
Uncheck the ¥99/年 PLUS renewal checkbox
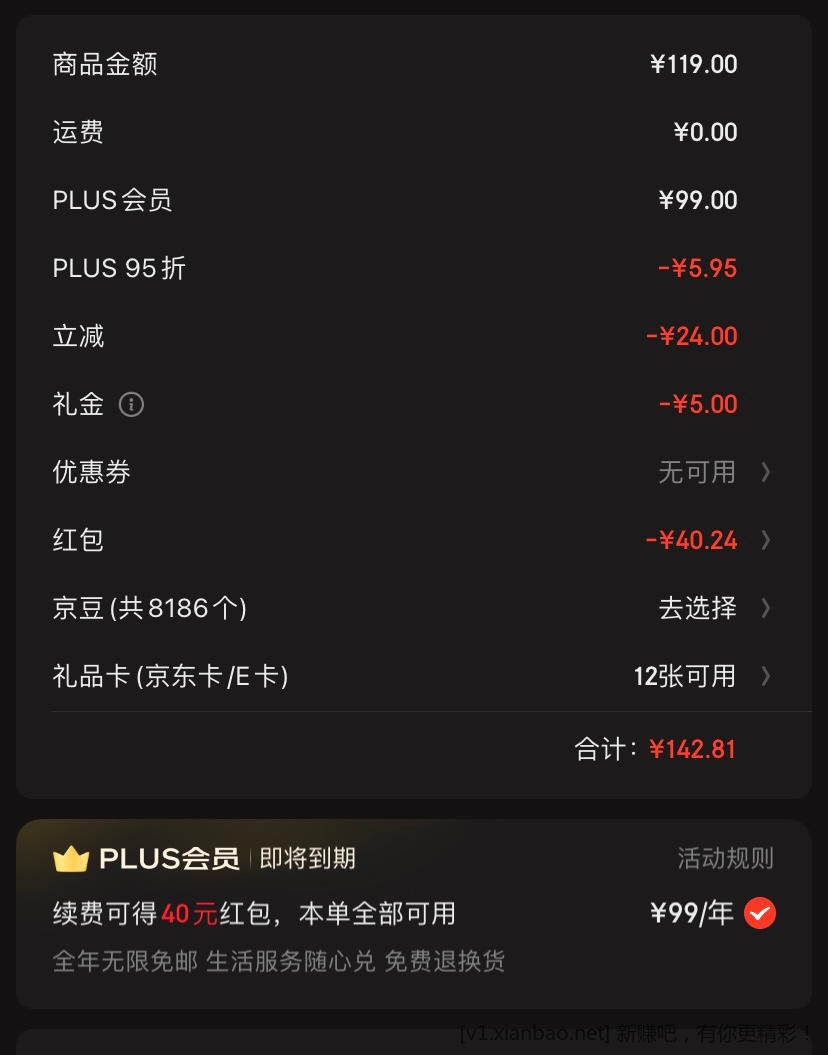pos(760,913)
